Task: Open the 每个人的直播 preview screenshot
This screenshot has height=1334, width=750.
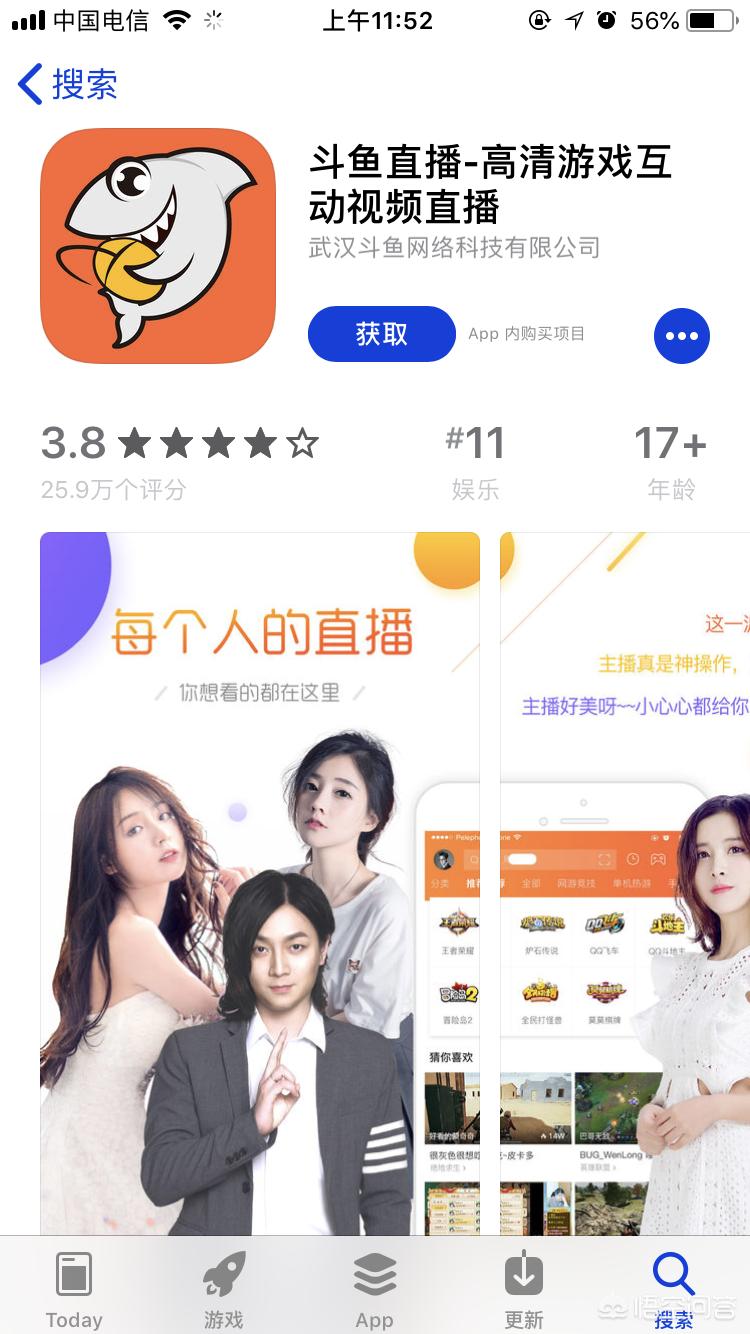Action: pos(259,880)
